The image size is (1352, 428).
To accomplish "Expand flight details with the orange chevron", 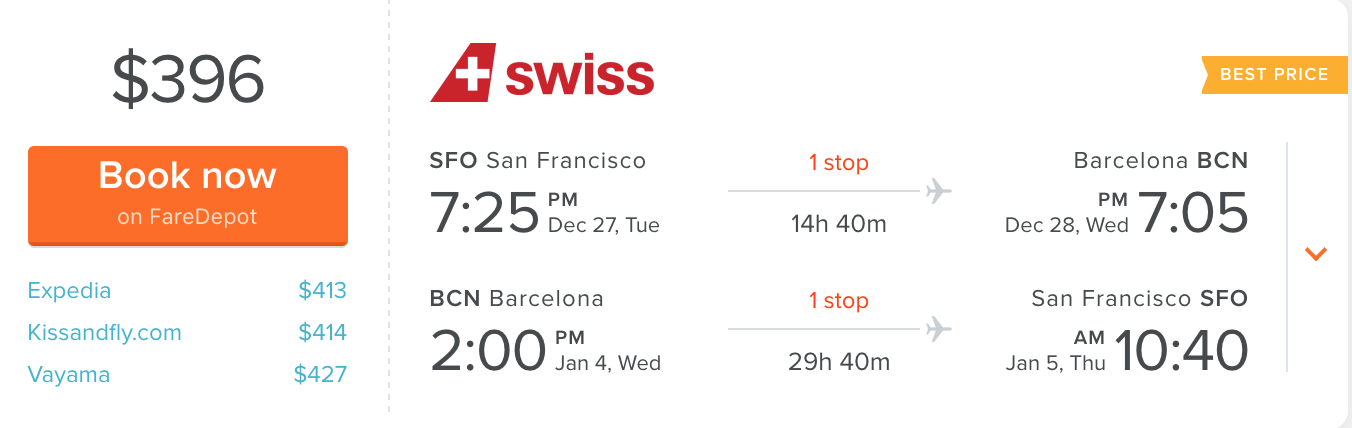I will click(1315, 254).
